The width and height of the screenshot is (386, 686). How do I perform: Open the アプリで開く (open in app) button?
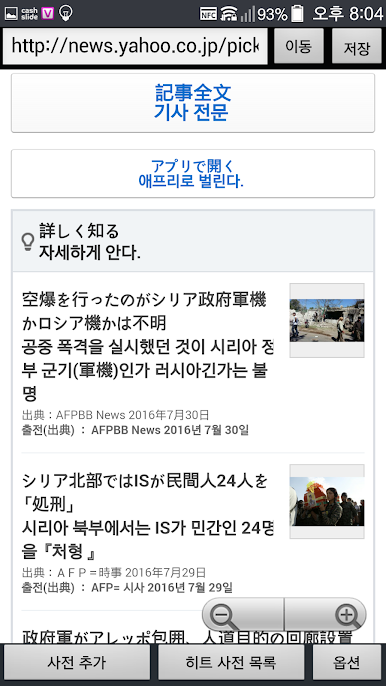click(x=193, y=174)
